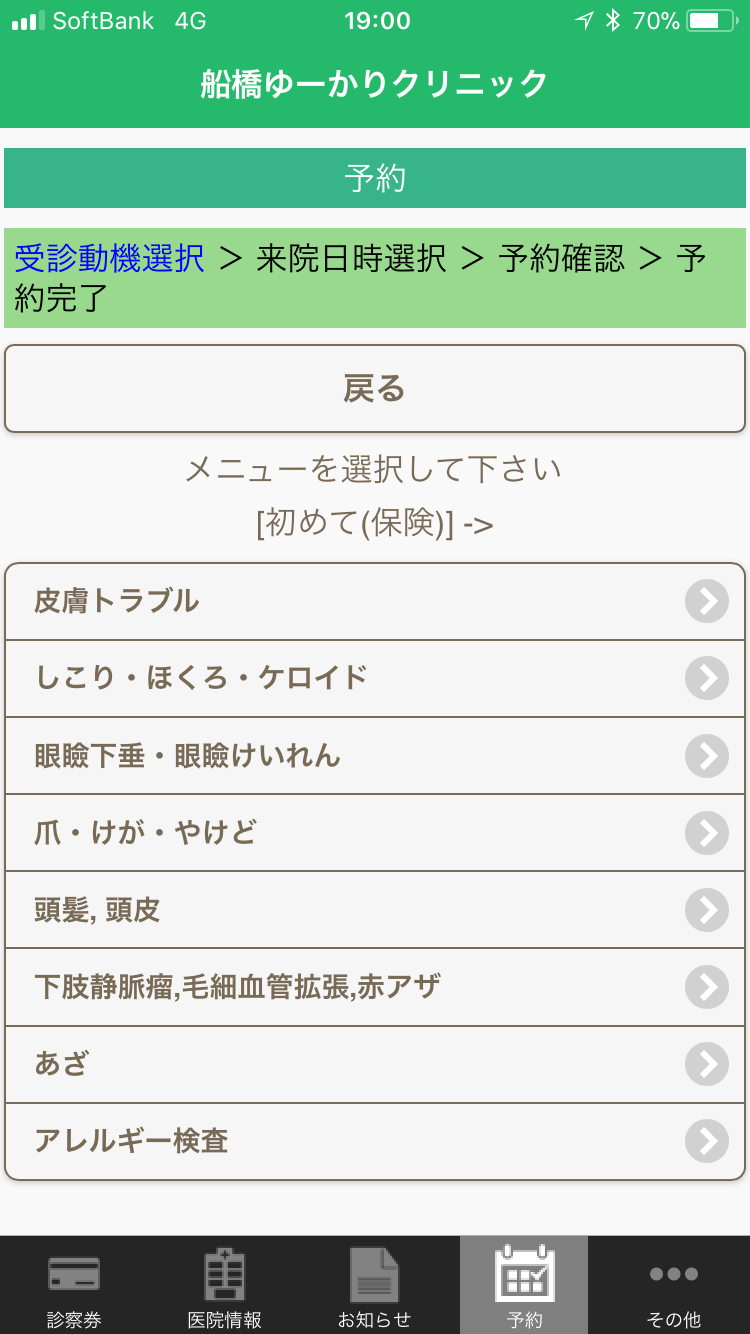Switch to the 診察券 tab

click(74, 1286)
